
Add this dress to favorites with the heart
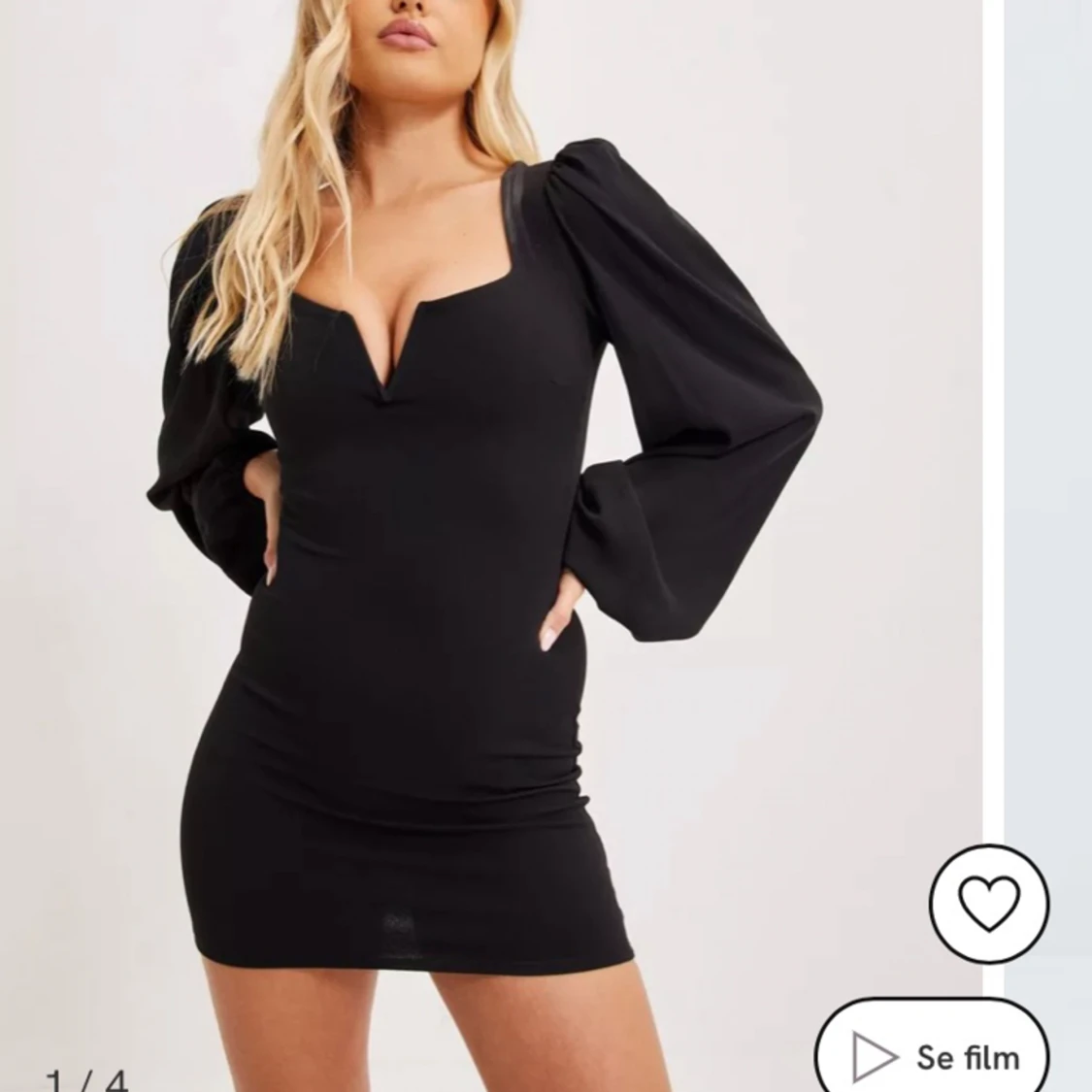(989, 904)
